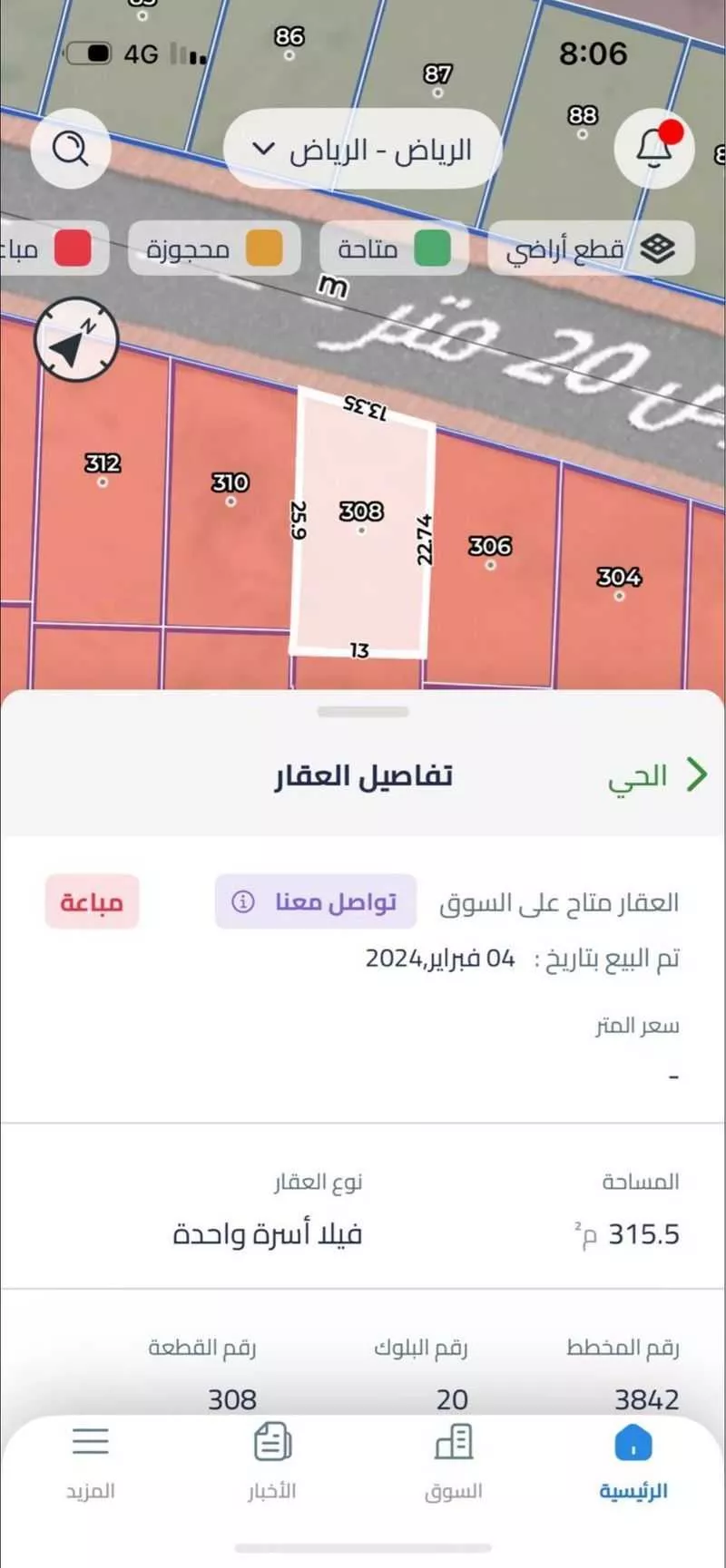Open the الرياض - الرياض city dropdown
Image resolution: width=726 pixels, height=1568 pixels.
click(361, 150)
